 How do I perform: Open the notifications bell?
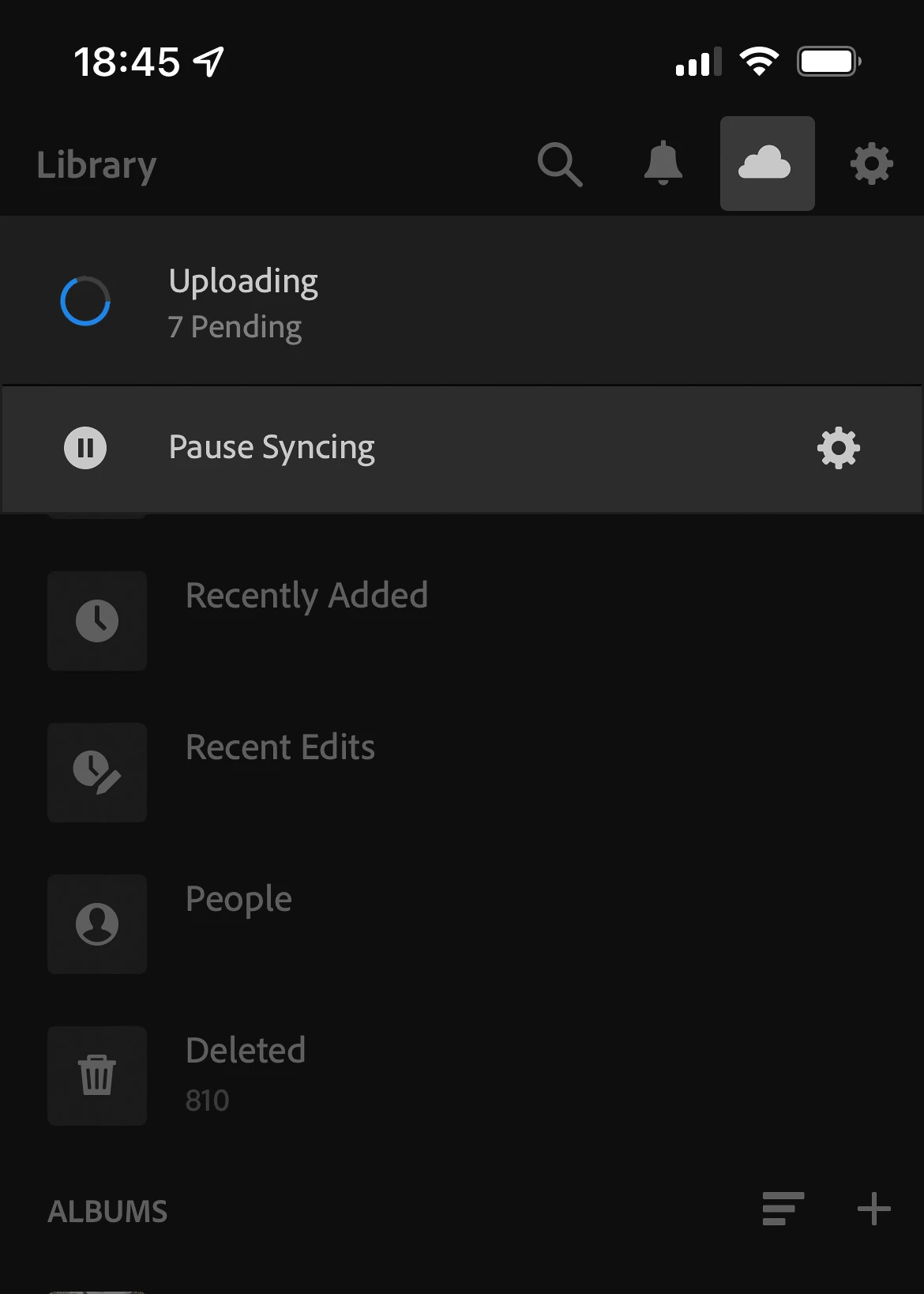663,164
